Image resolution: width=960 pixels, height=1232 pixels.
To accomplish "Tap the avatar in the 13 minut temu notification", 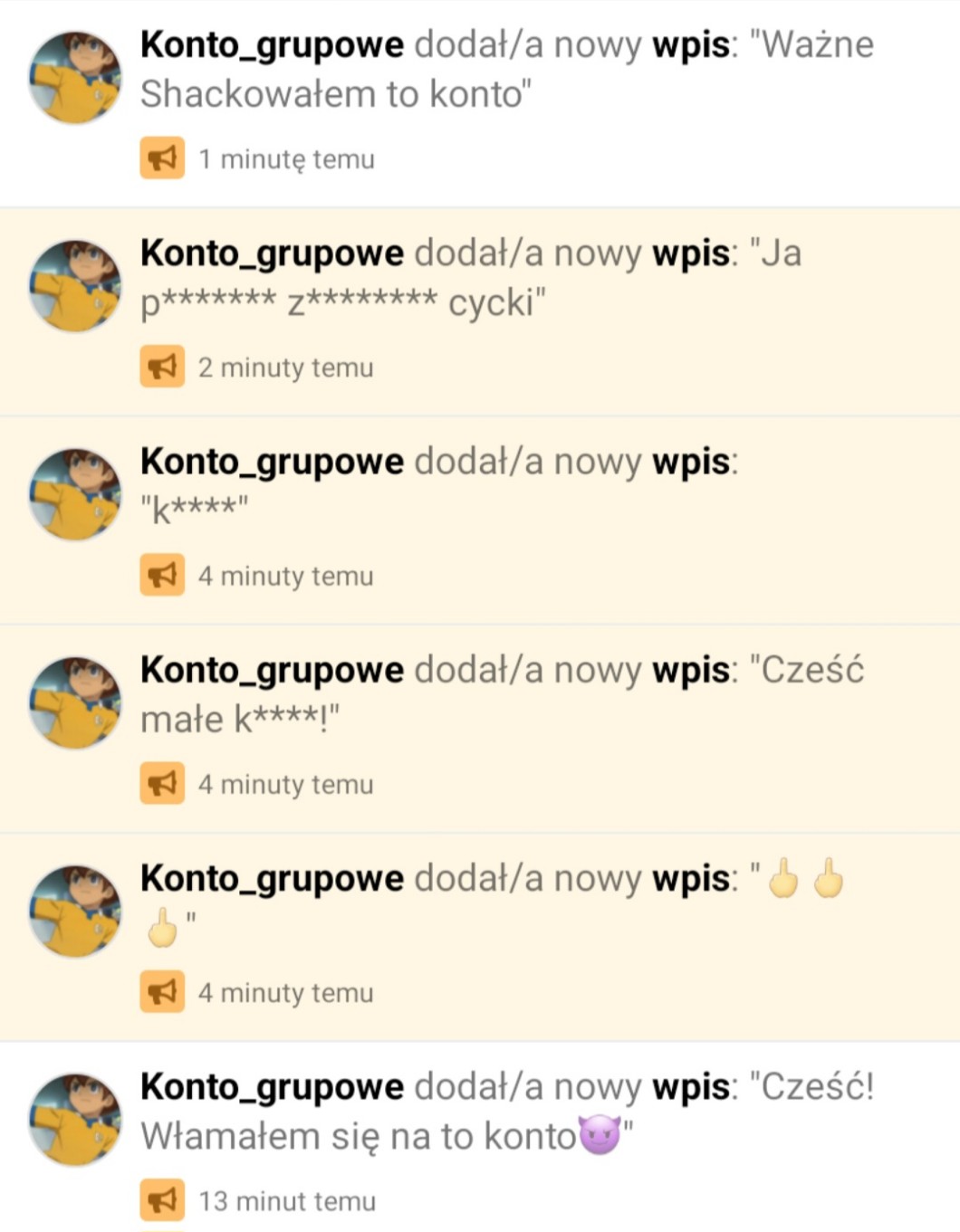I will [x=74, y=1119].
